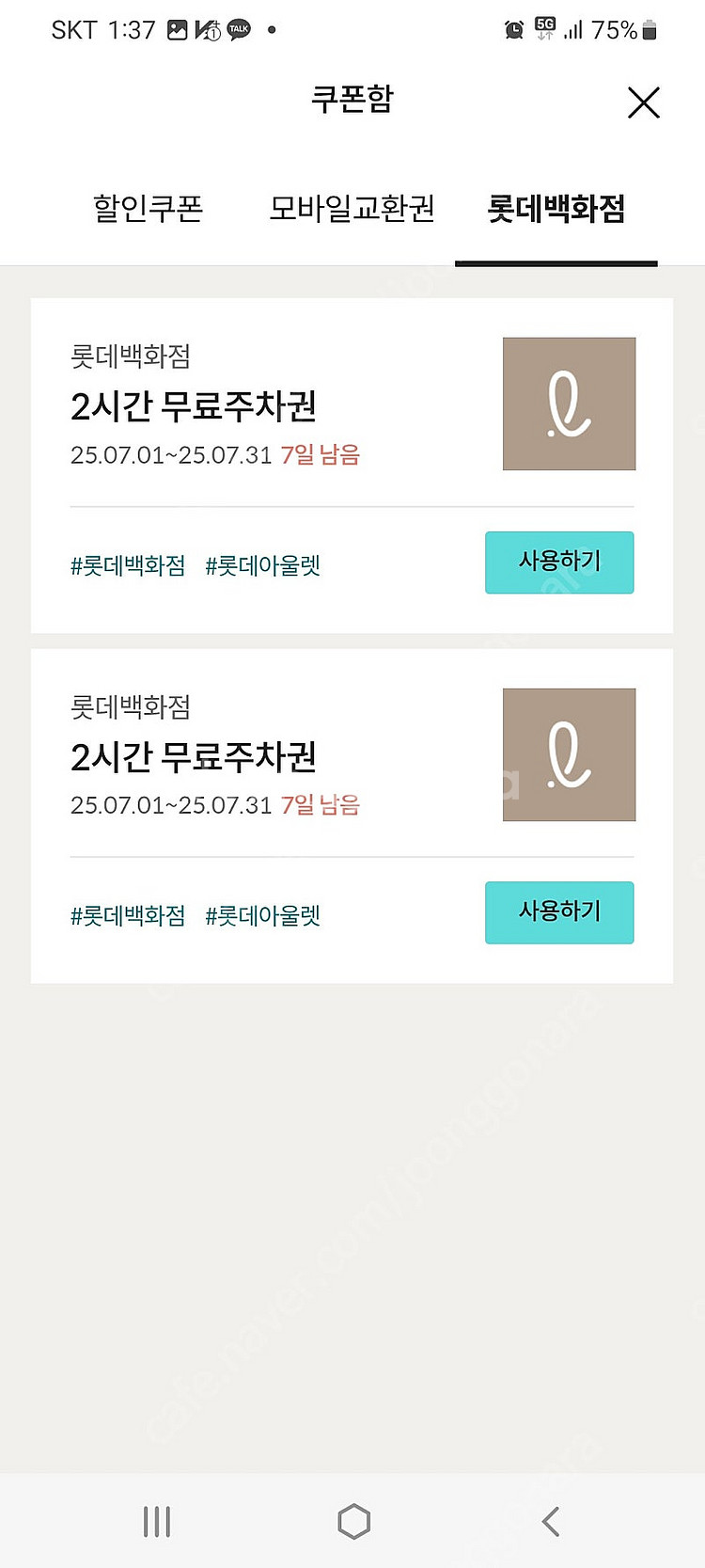Tap the Lotte logo on the second coupon
This screenshot has width=705, height=1568.
click(x=569, y=755)
